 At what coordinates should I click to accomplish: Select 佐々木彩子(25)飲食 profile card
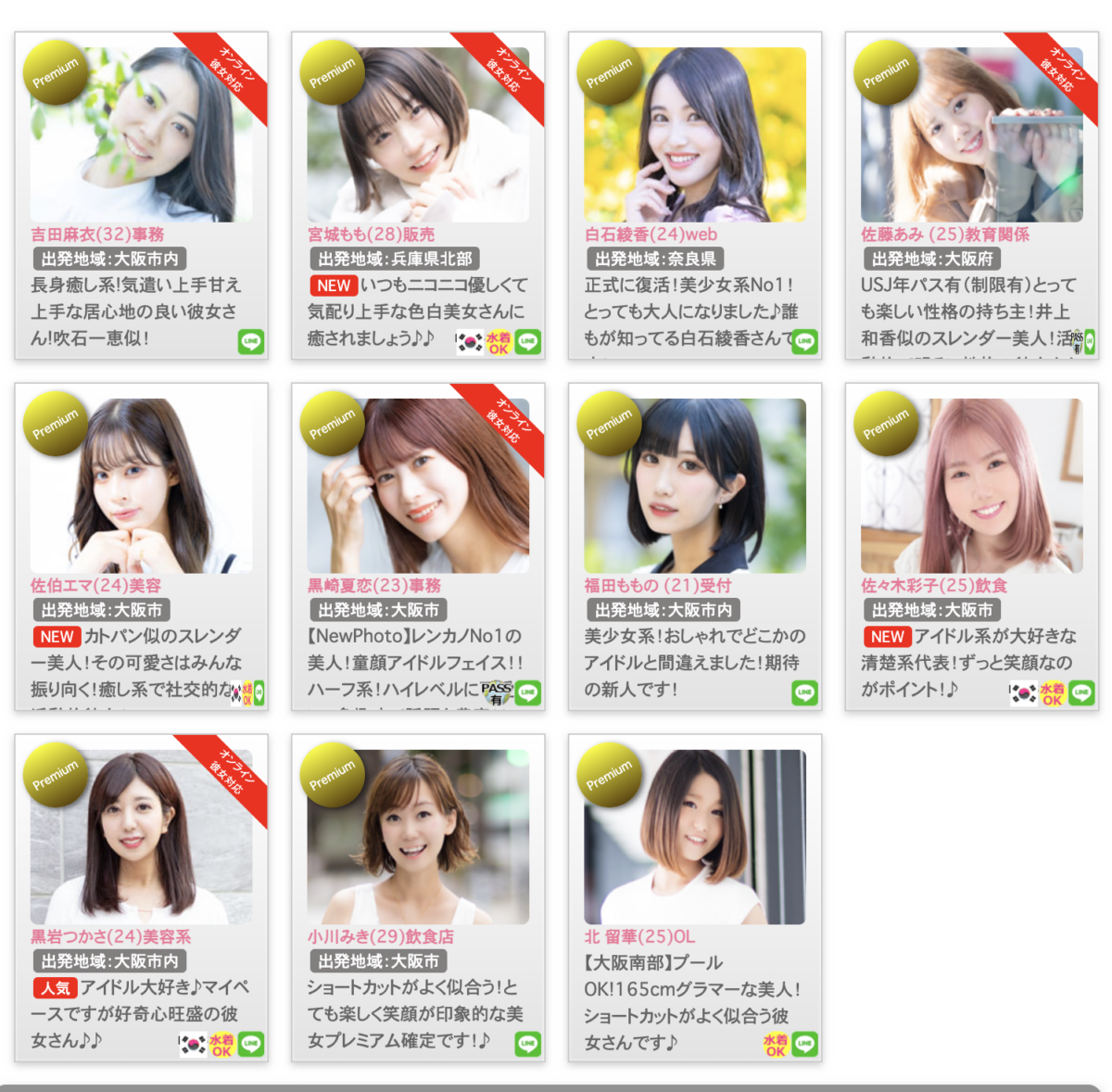pos(971,488)
